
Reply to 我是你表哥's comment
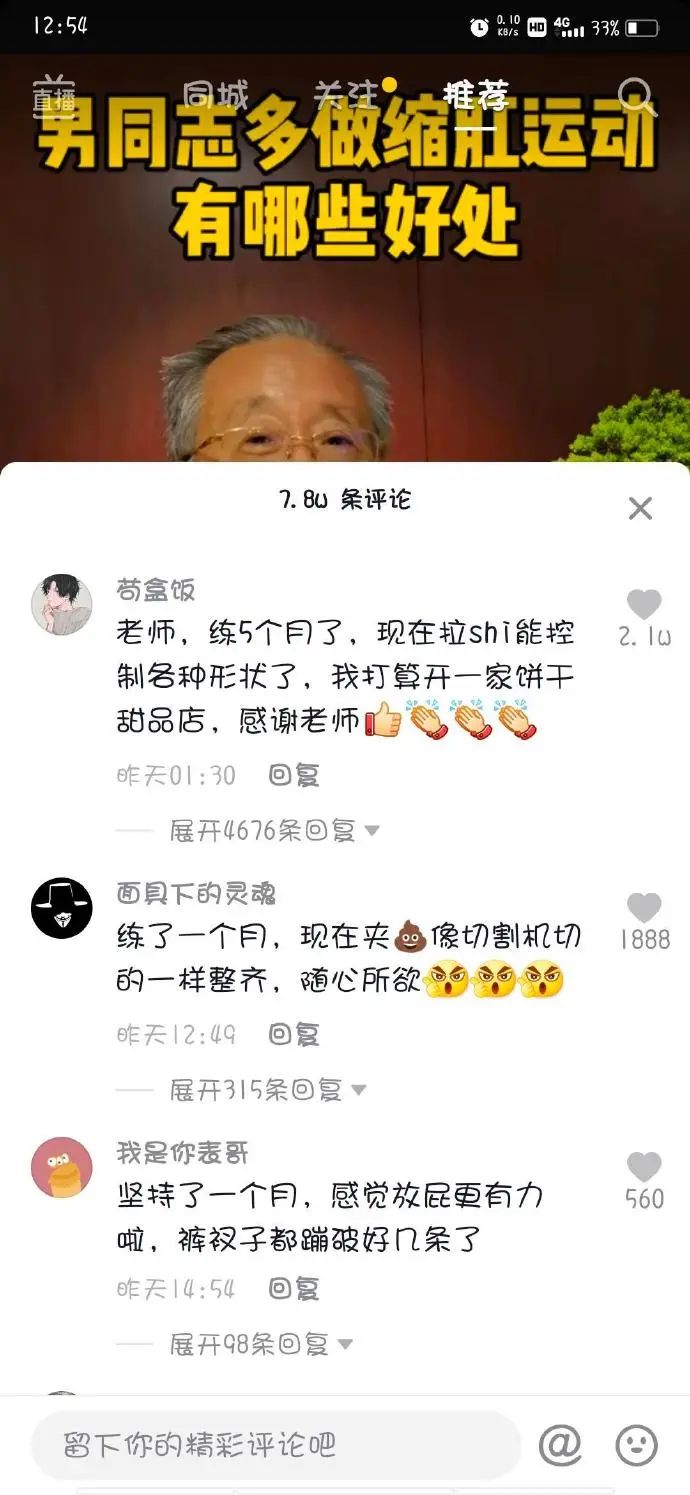tap(293, 1289)
